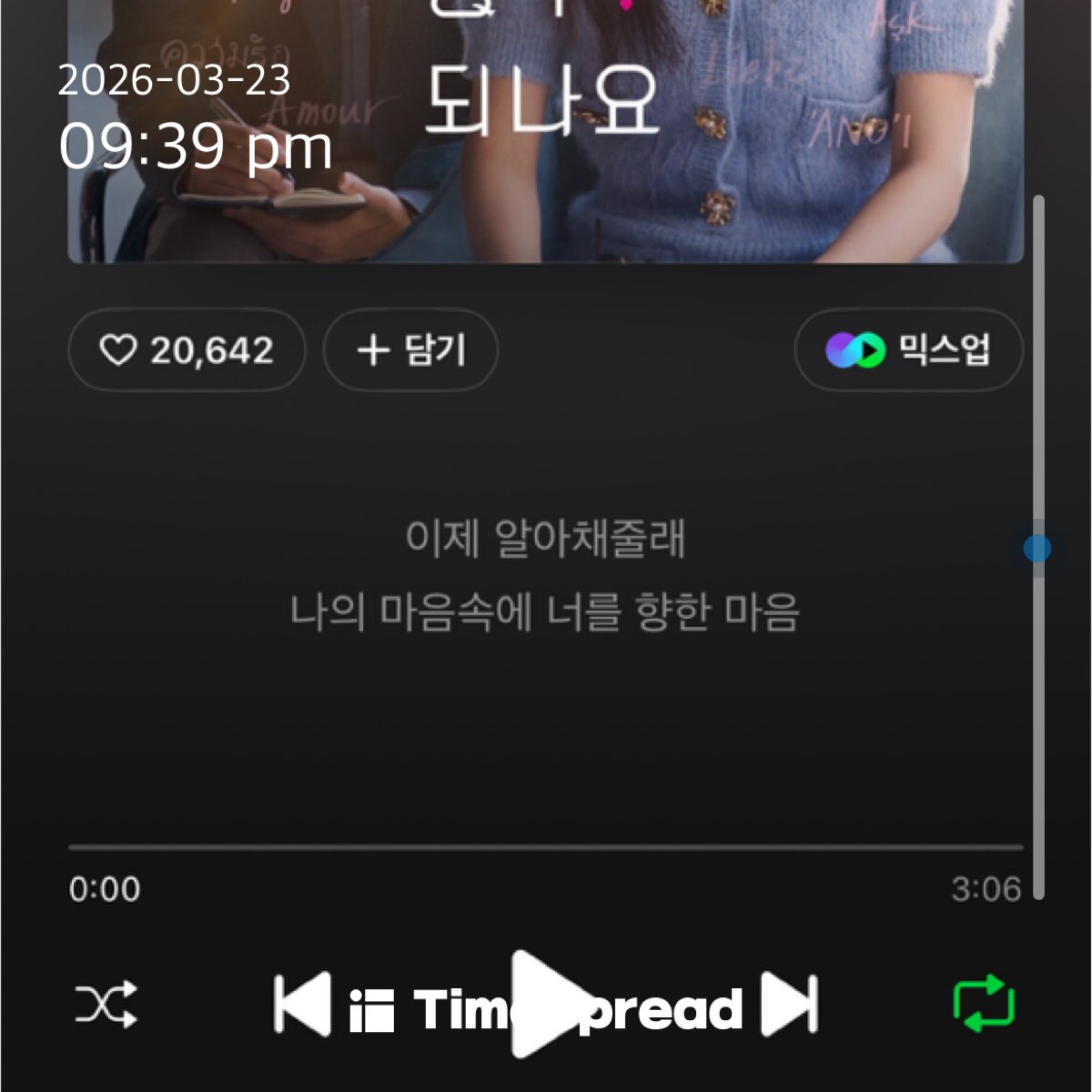Image resolution: width=1092 pixels, height=1092 pixels.
Task: Open the 믹스업 mix-up feature
Action: 908,350
